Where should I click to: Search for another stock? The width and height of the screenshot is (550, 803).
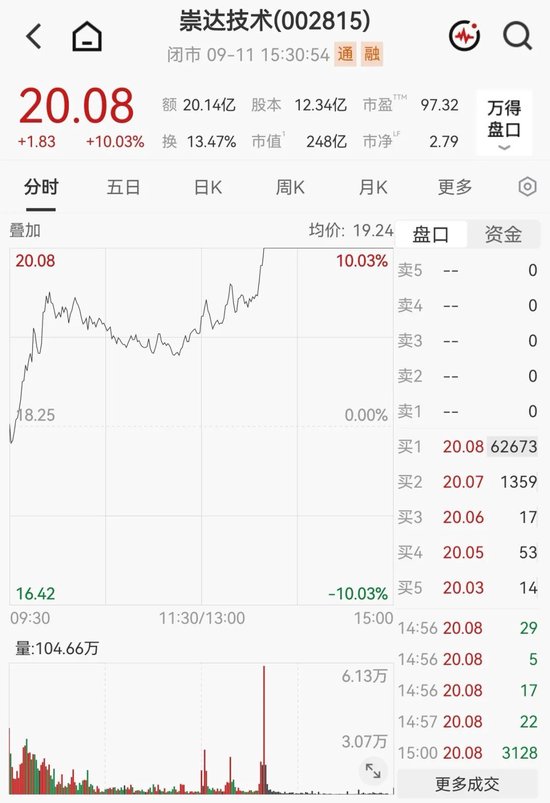[517, 36]
